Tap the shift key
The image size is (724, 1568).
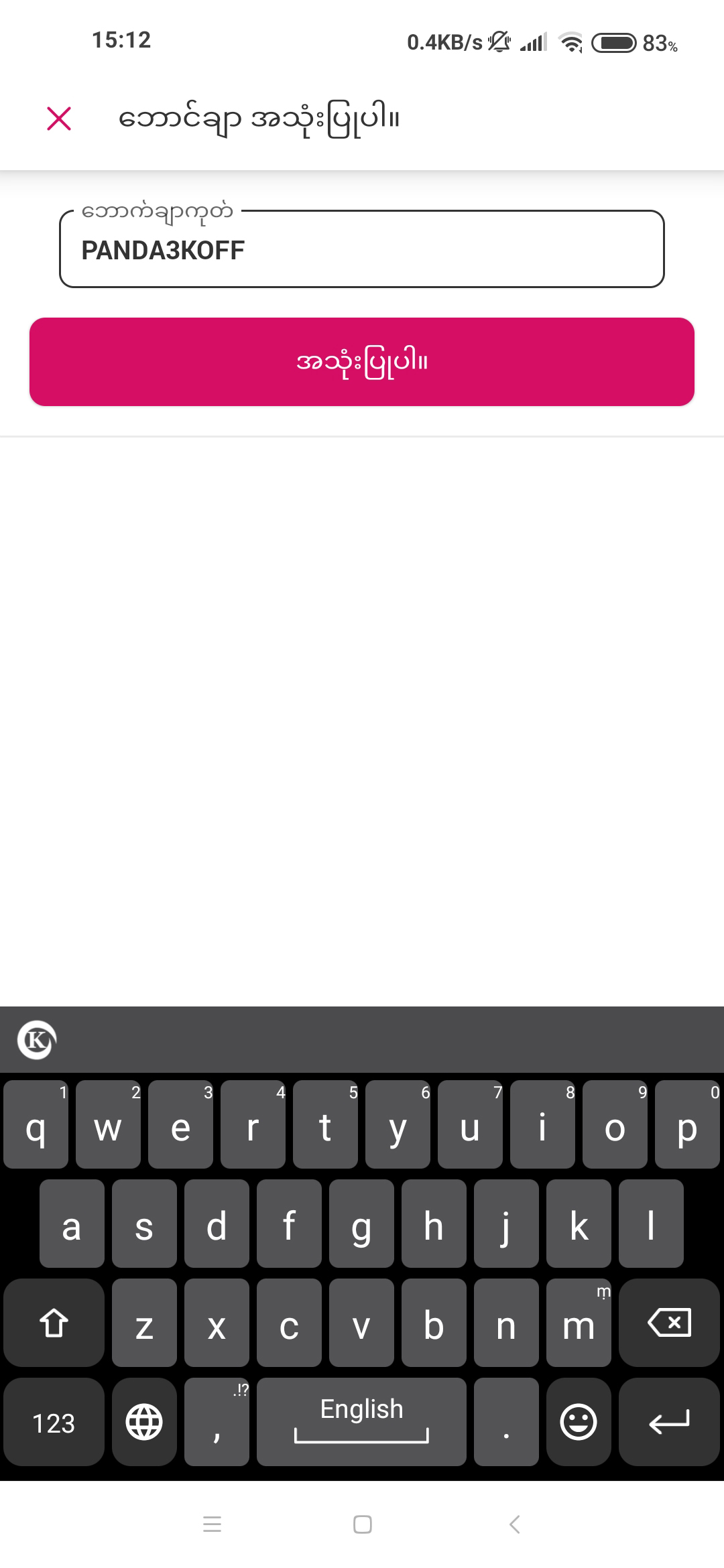pyautogui.click(x=54, y=1323)
